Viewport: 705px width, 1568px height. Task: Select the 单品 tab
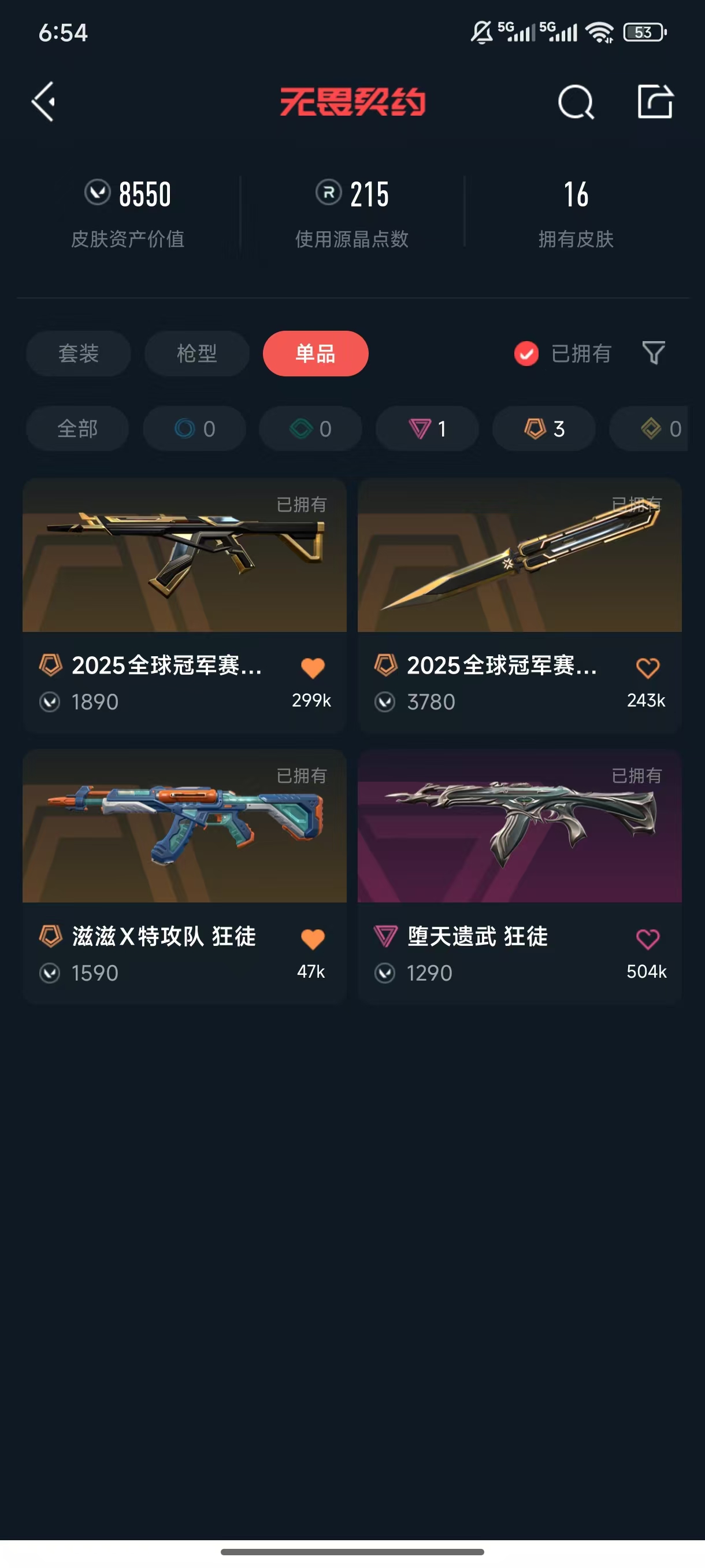316,353
